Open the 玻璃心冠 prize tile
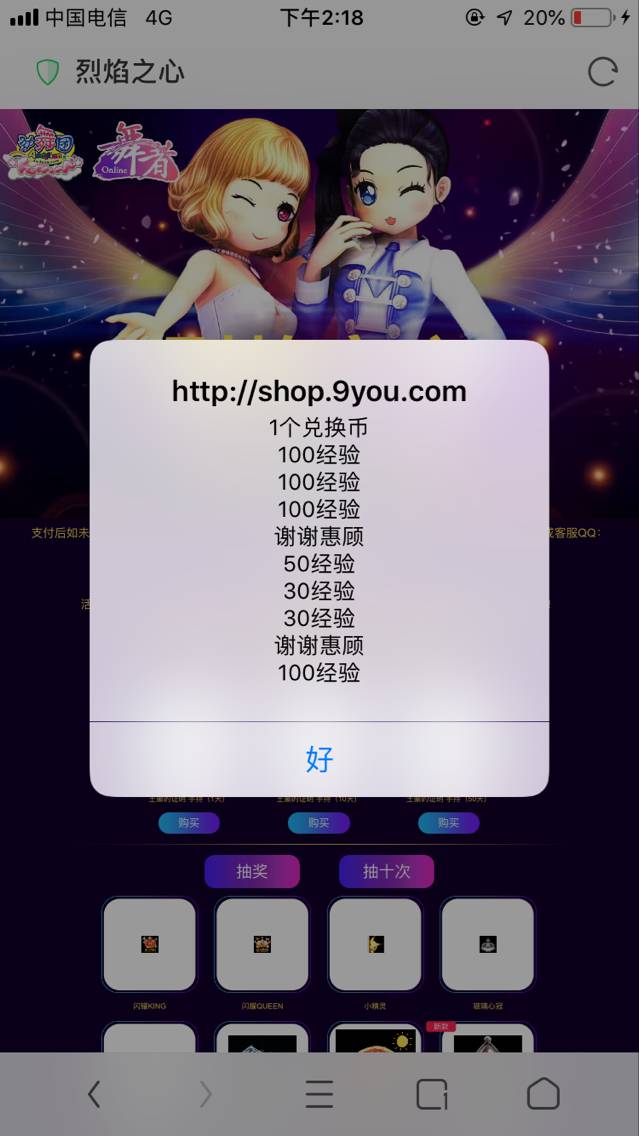This screenshot has width=639, height=1136. pos(487,944)
